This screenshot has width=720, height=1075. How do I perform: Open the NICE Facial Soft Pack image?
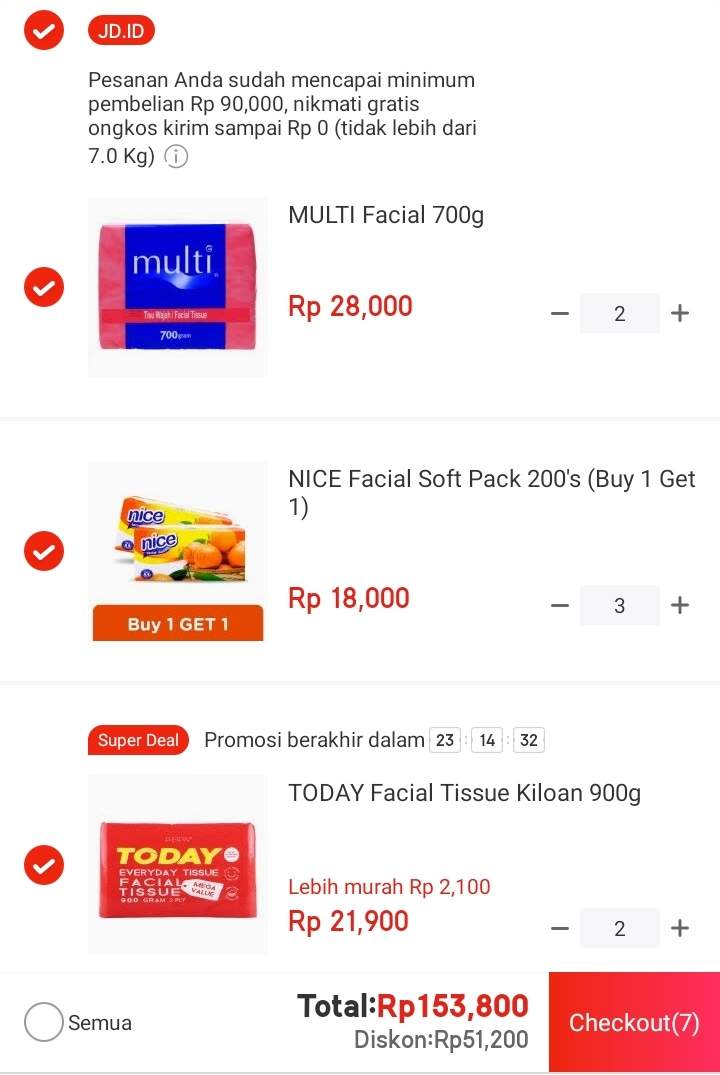(177, 551)
